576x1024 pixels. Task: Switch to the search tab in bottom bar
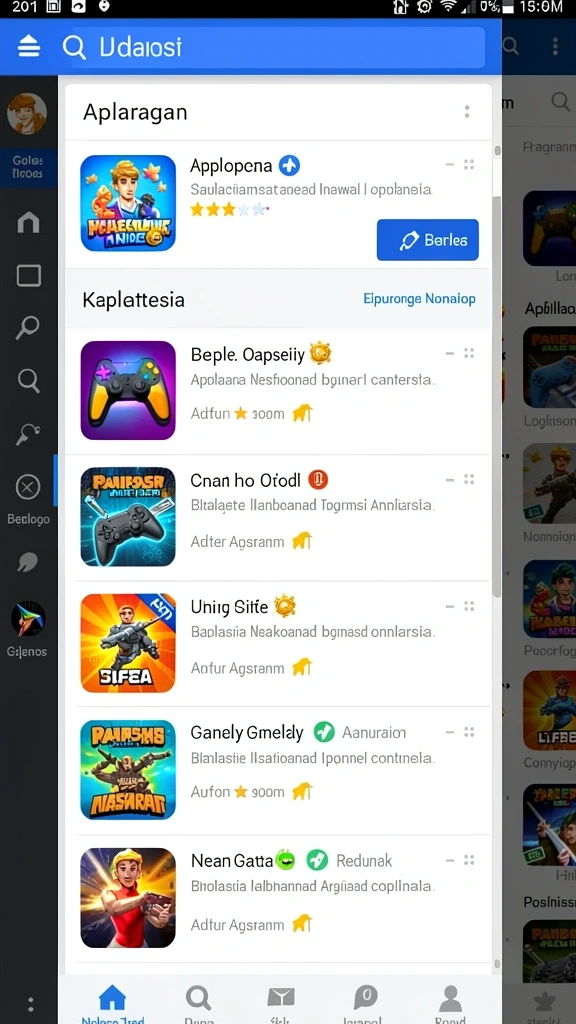197,1002
